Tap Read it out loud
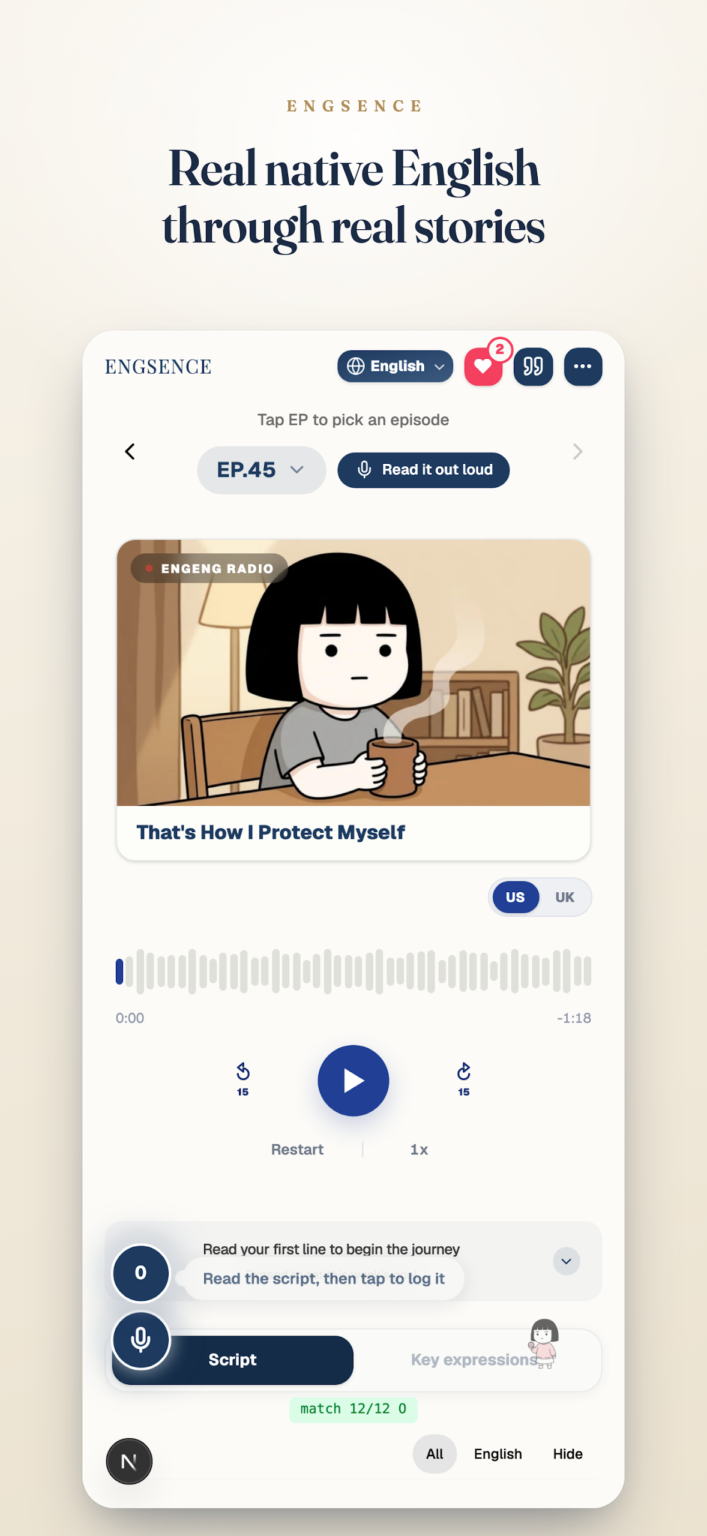 tap(424, 470)
